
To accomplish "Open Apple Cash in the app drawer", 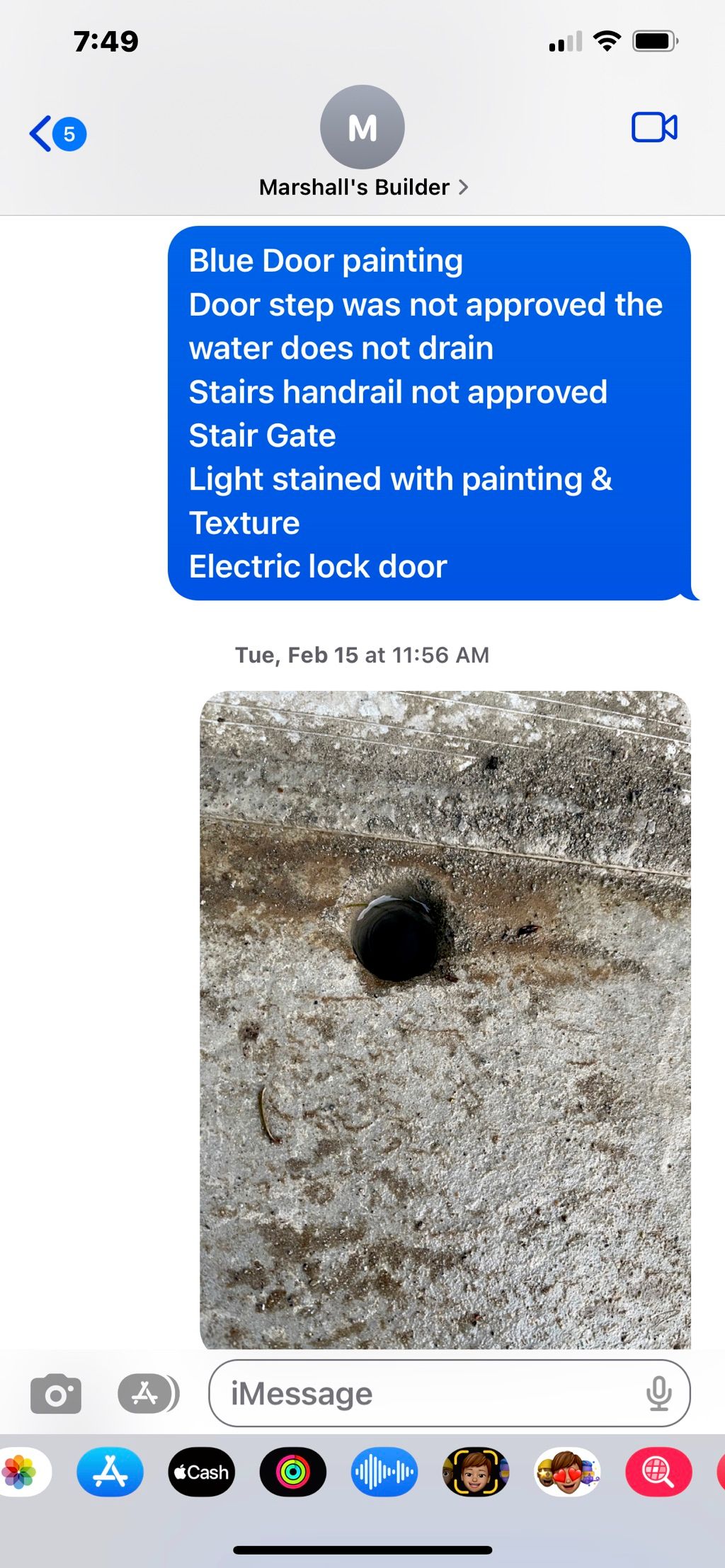I will [x=201, y=1472].
